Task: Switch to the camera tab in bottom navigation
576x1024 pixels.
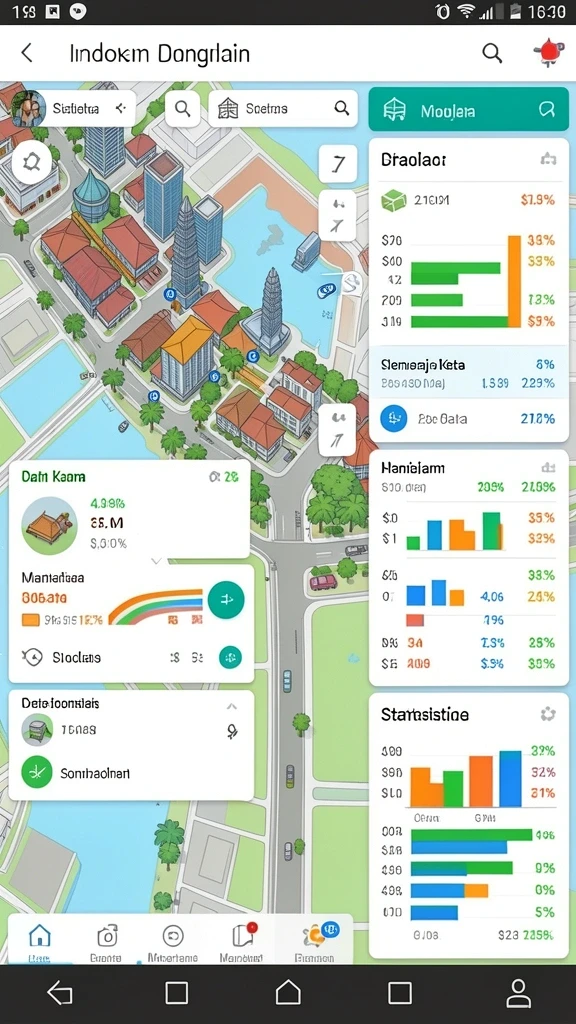Action: [x=106, y=944]
